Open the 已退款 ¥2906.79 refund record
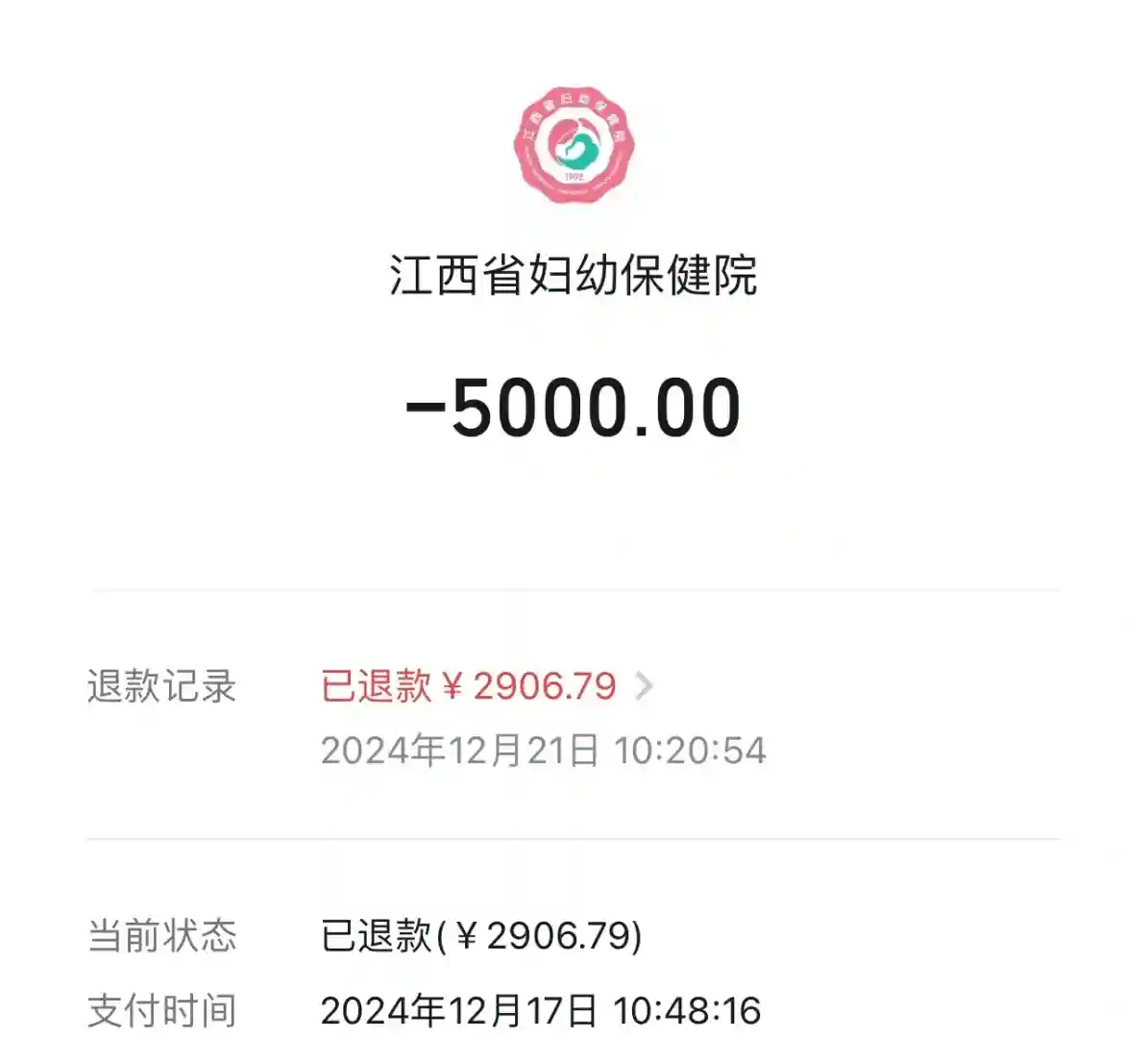Screen dimensions: 1148x1038 485,686
